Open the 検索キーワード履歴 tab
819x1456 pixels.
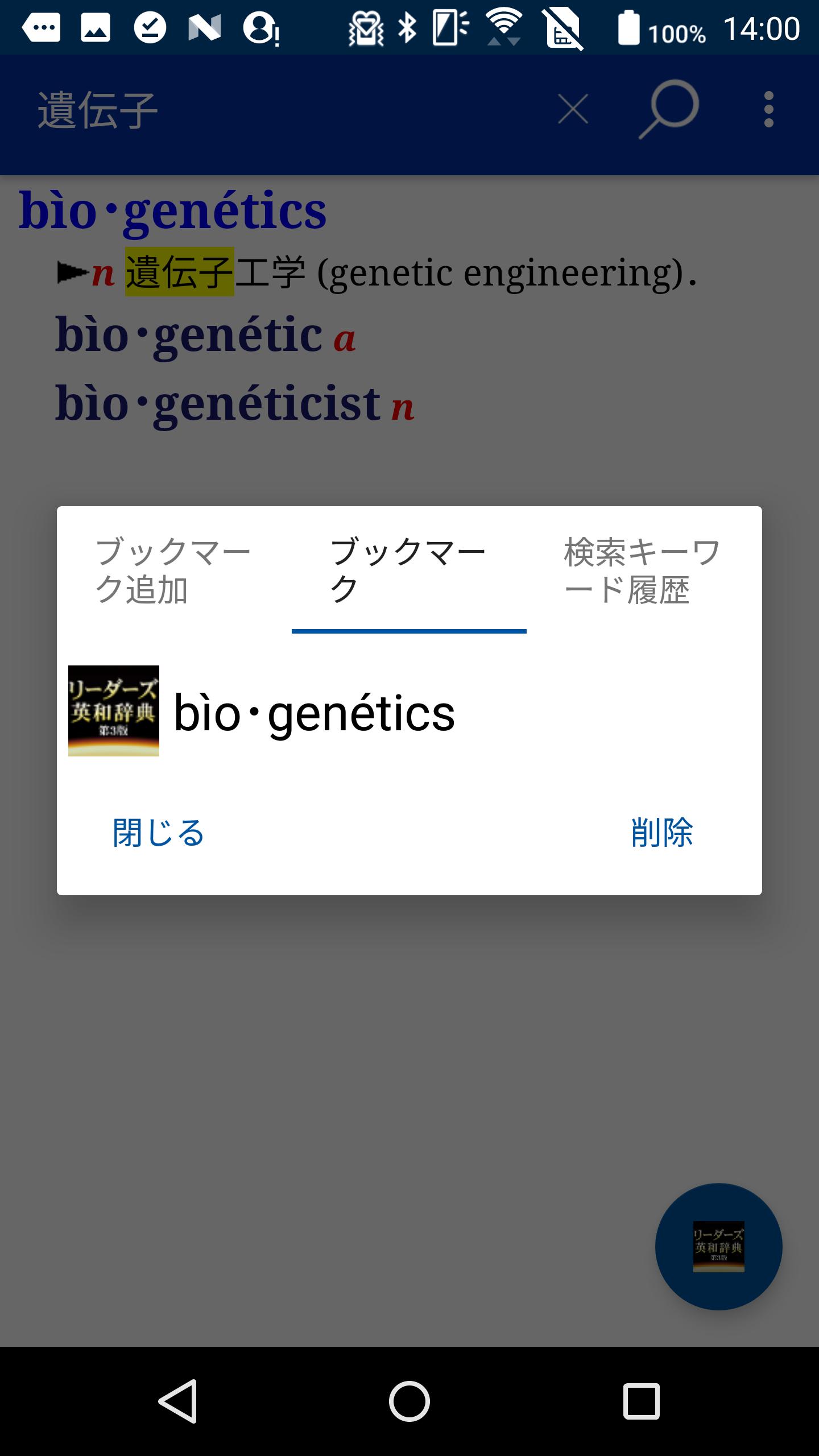(644, 570)
